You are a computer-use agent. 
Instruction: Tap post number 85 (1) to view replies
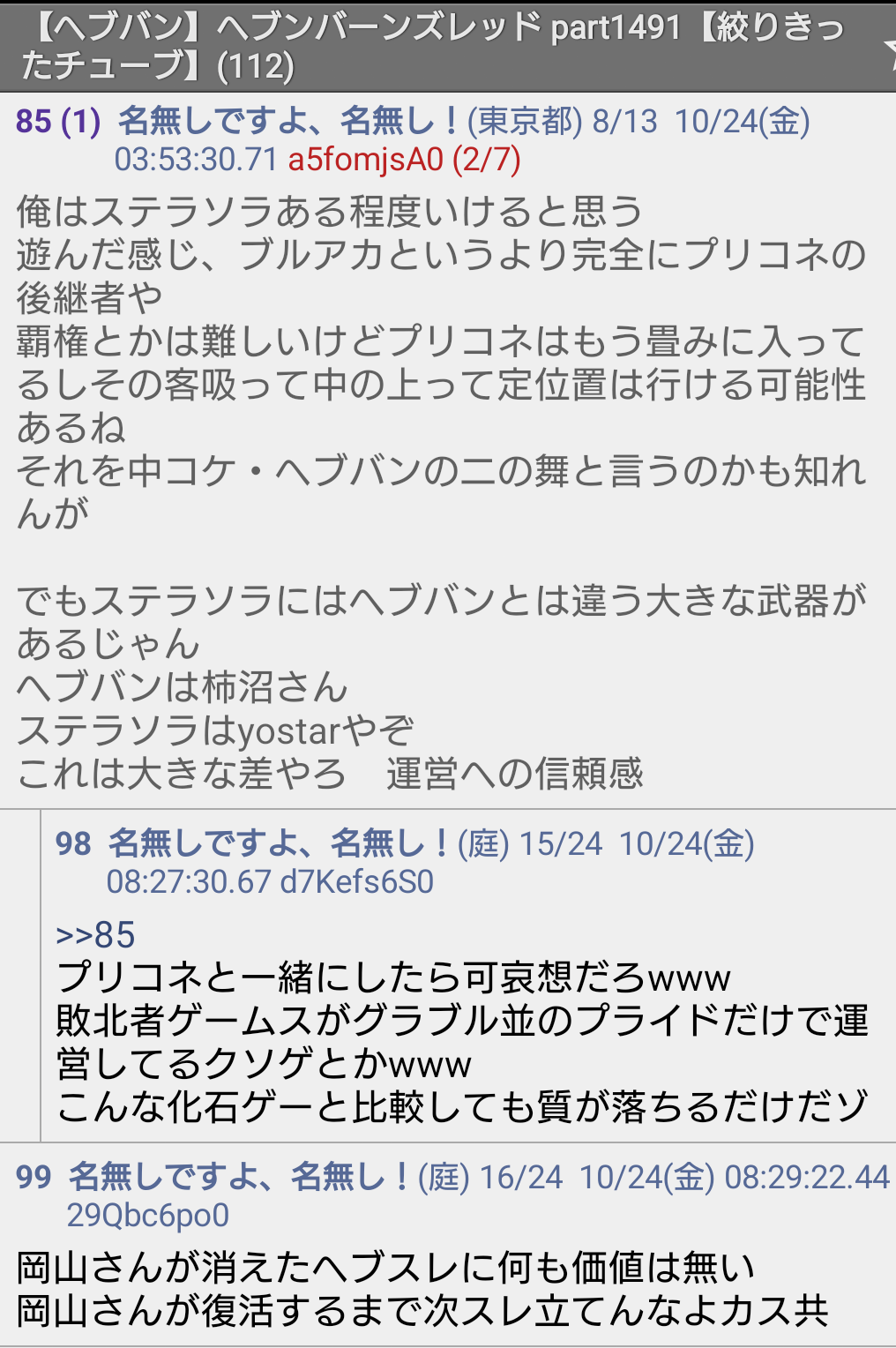tap(57, 122)
